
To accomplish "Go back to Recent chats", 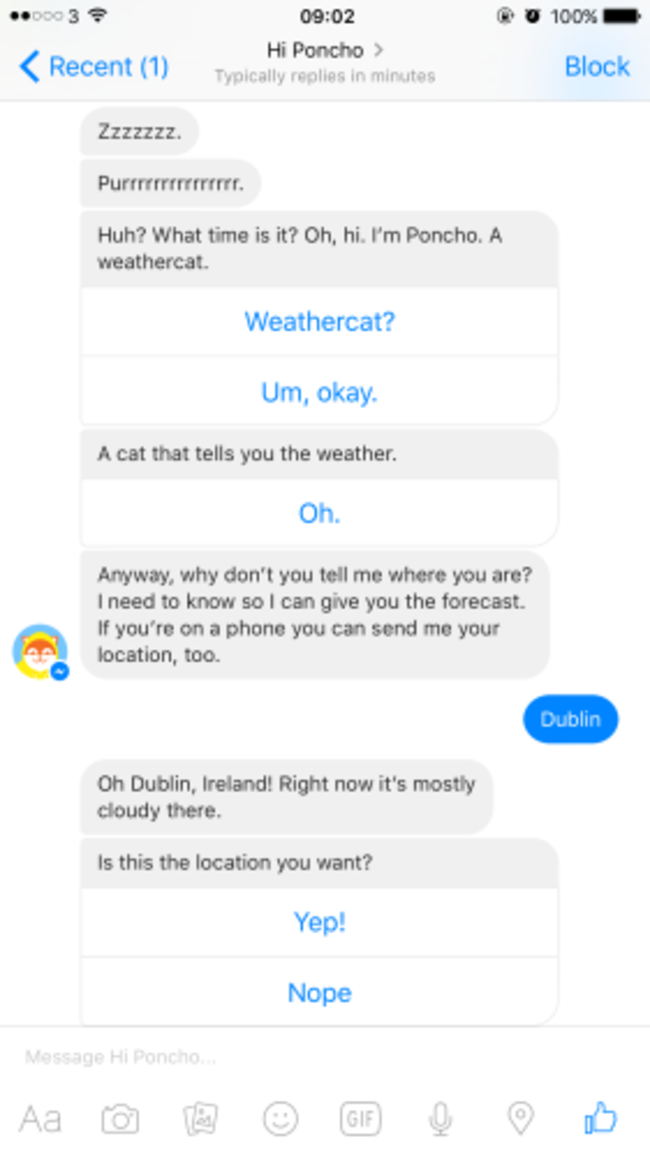I will [x=93, y=67].
